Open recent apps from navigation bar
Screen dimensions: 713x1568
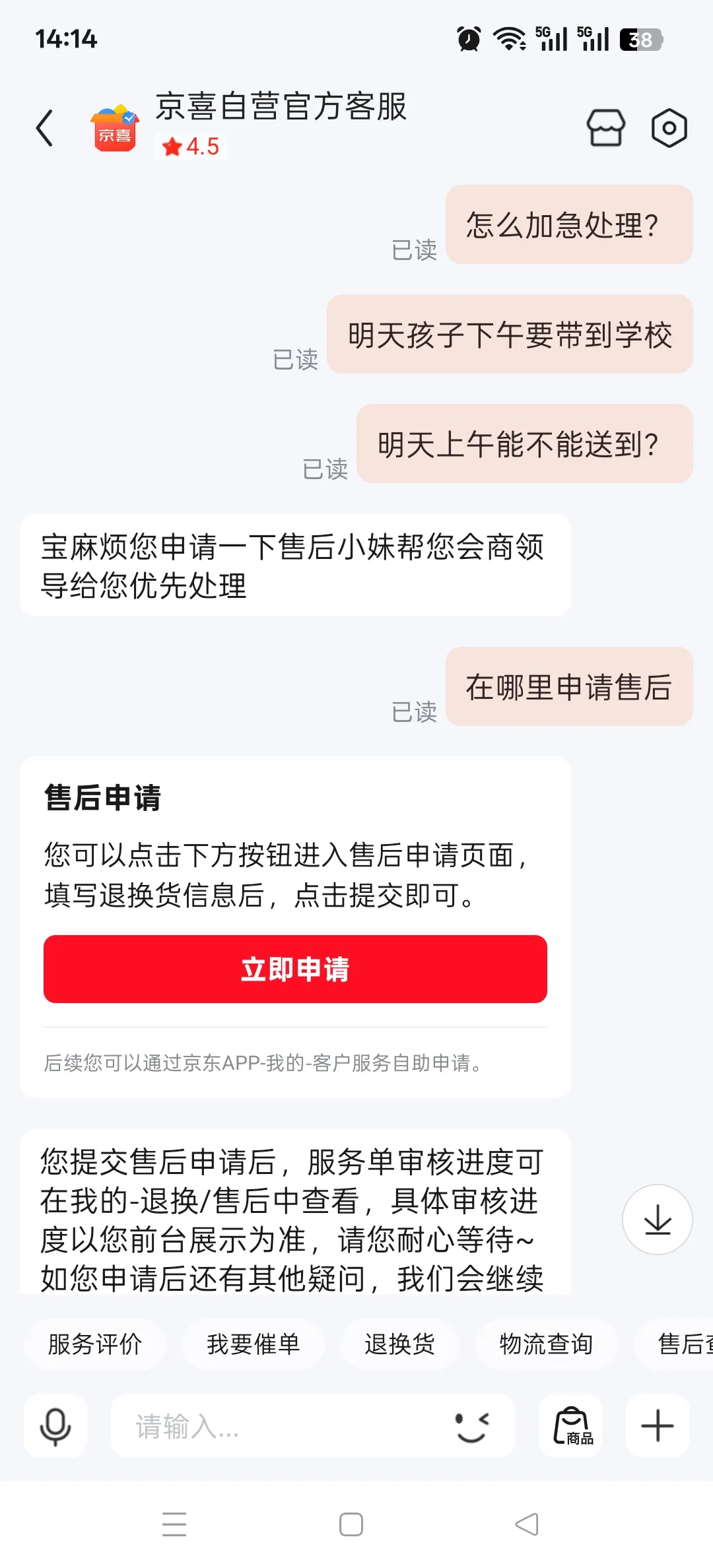174,1524
